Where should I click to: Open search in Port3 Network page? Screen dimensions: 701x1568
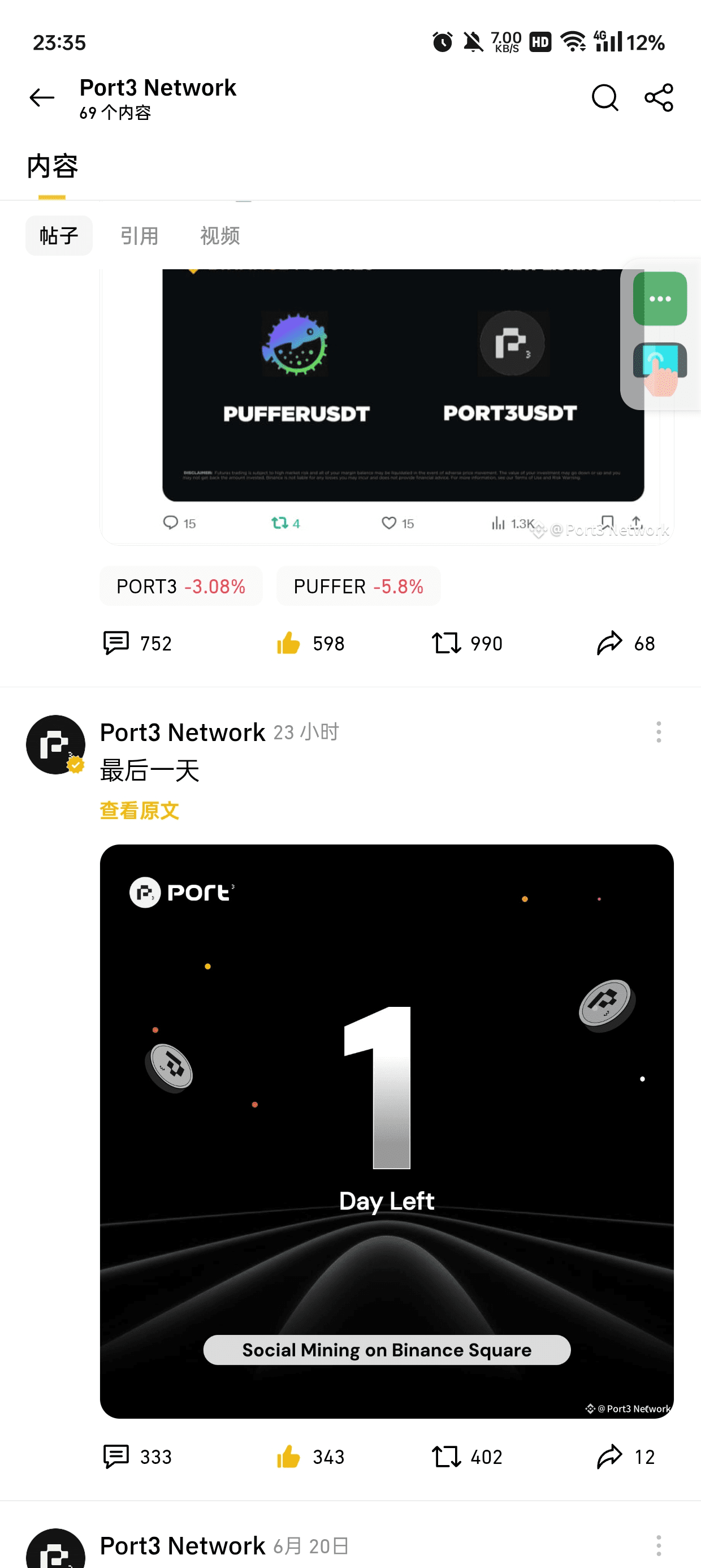pyautogui.click(x=604, y=97)
